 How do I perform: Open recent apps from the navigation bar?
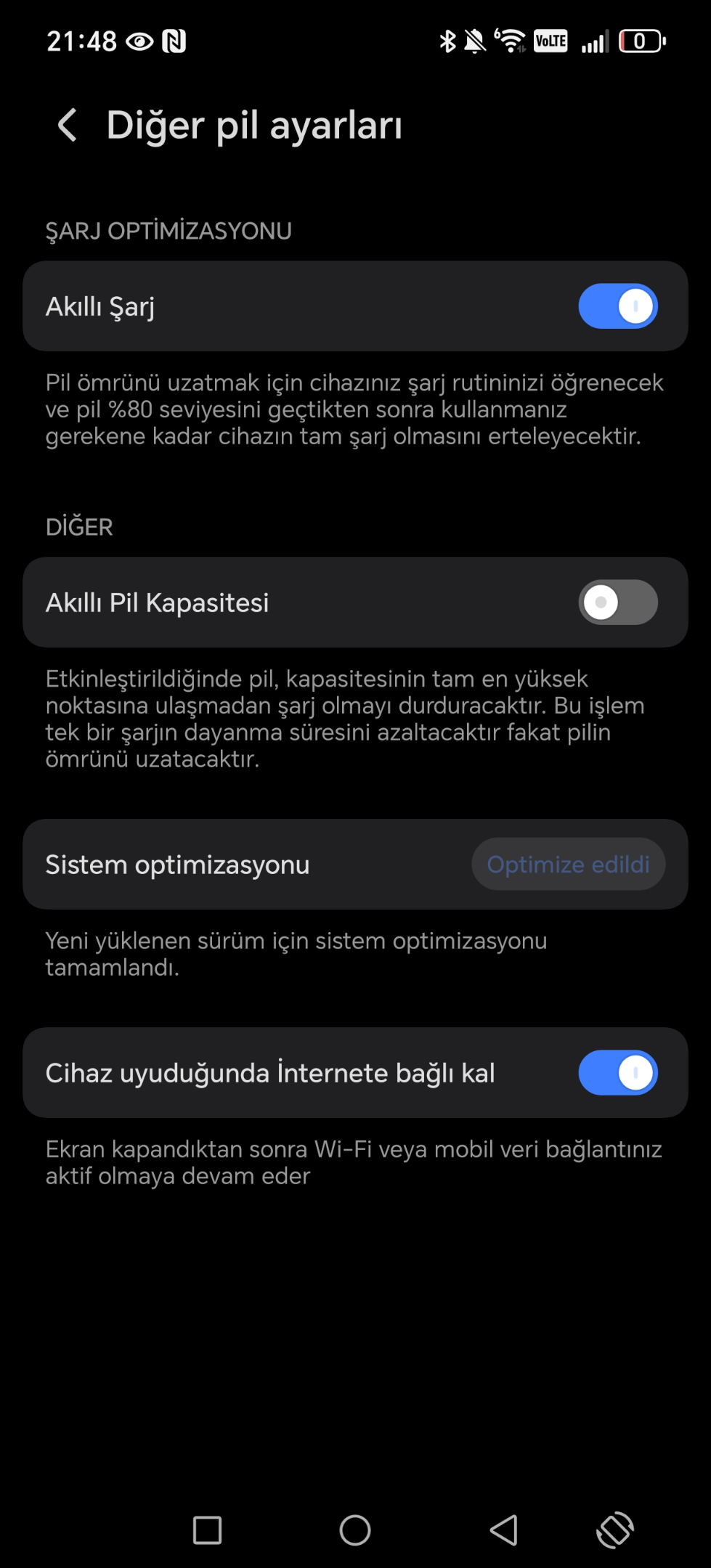pos(207,1530)
